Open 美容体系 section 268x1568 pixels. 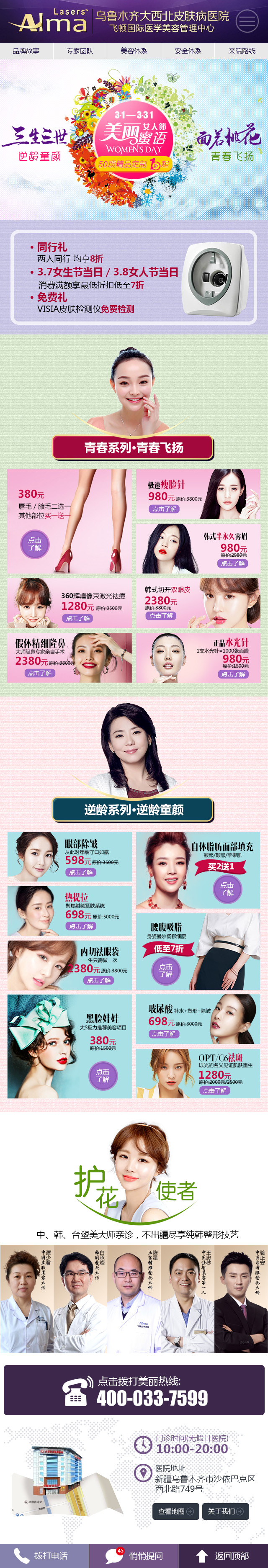[134, 51]
